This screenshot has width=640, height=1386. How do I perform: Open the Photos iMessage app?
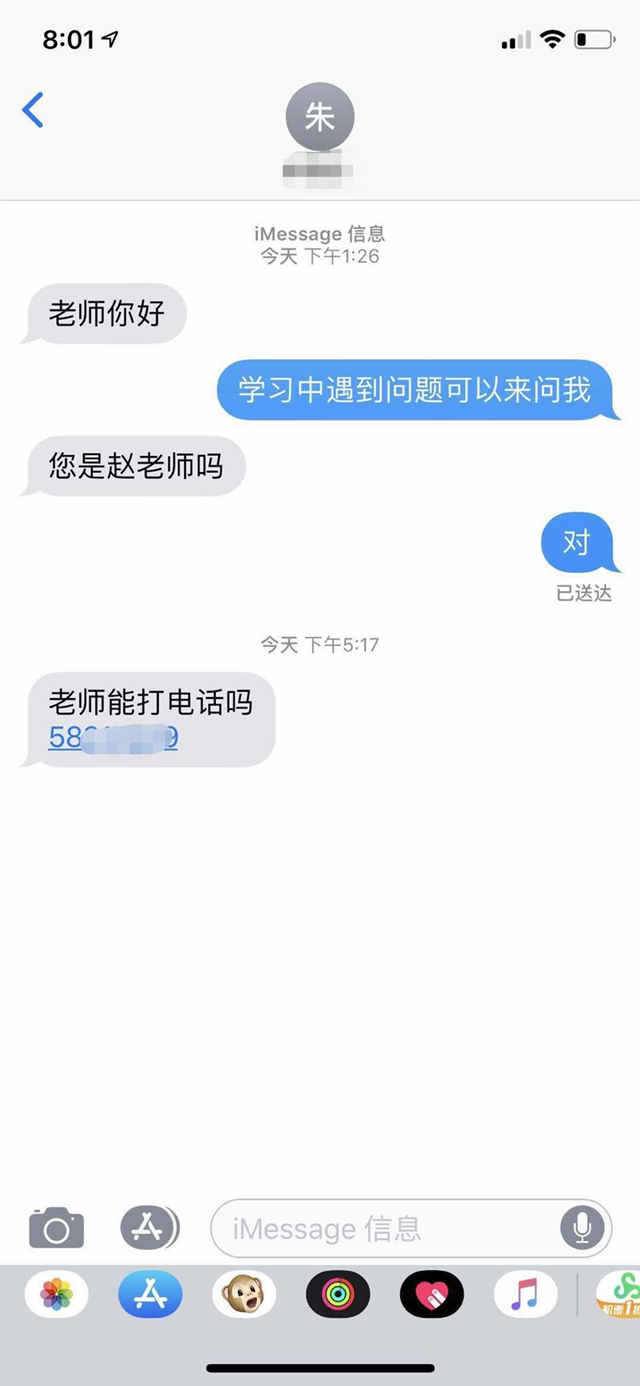56,1297
